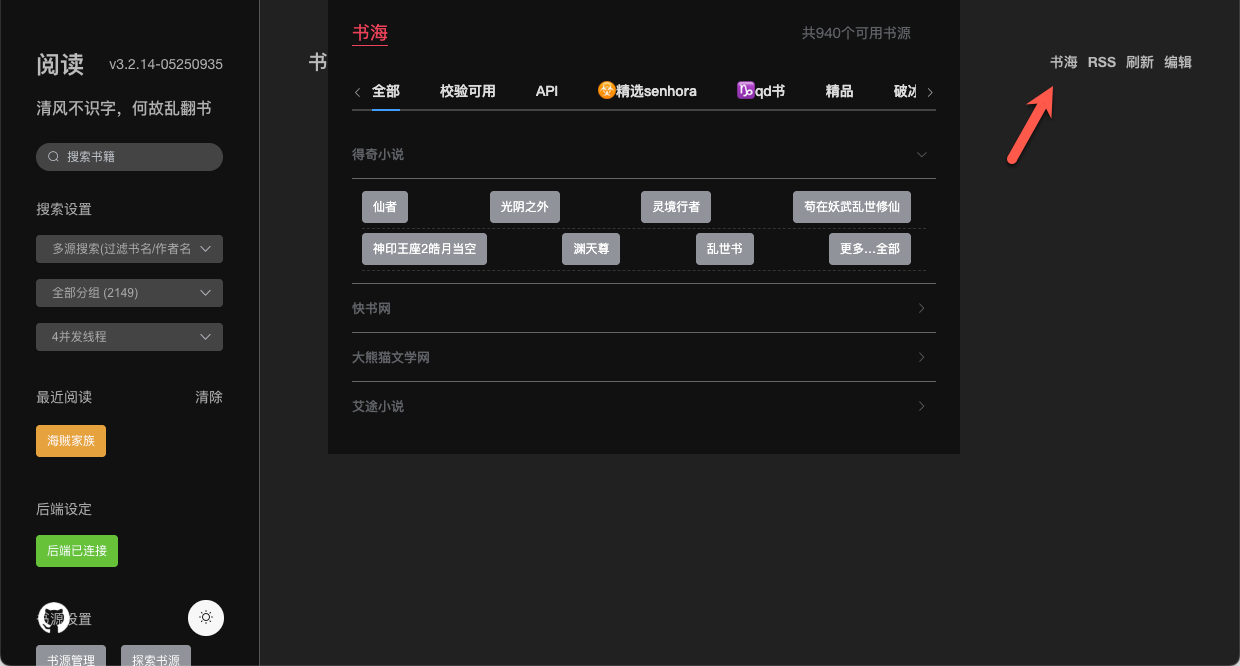Open recent book 海贼家族

click(71, 441)
